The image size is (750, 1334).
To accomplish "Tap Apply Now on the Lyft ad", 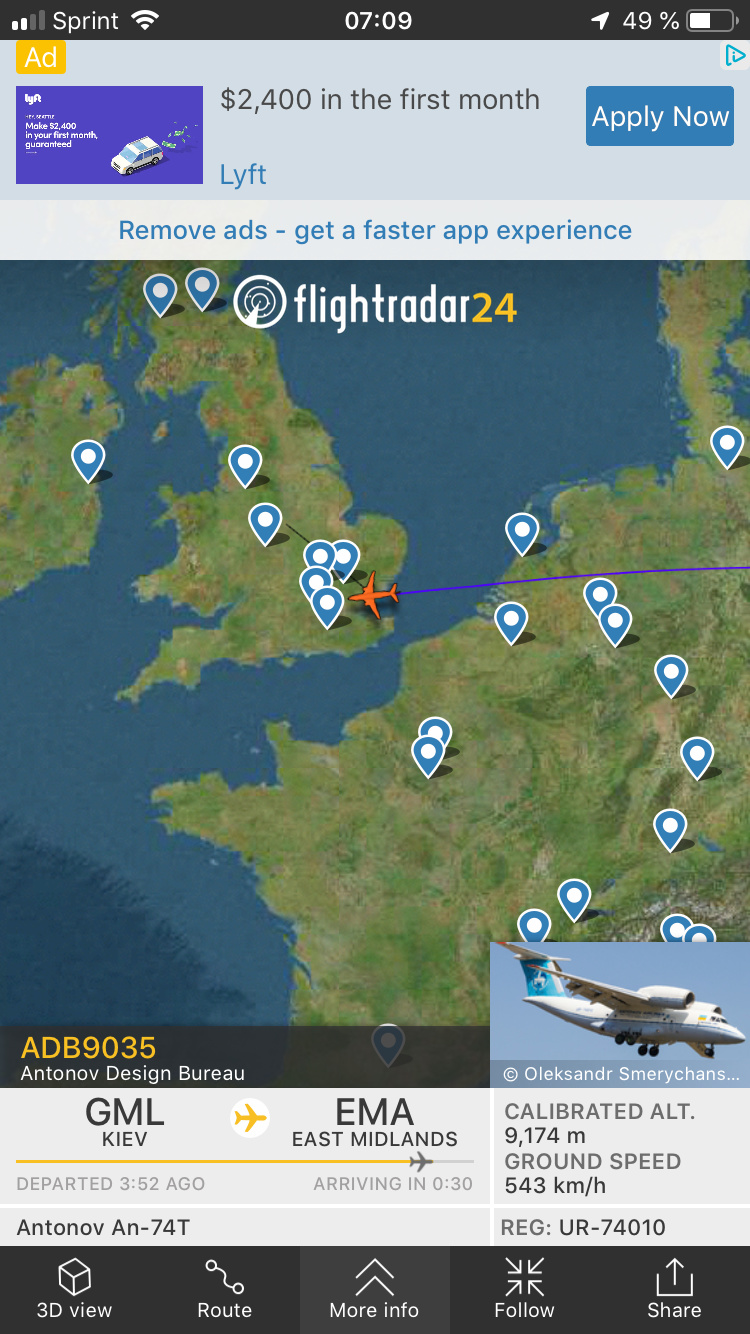I will 660,117.
